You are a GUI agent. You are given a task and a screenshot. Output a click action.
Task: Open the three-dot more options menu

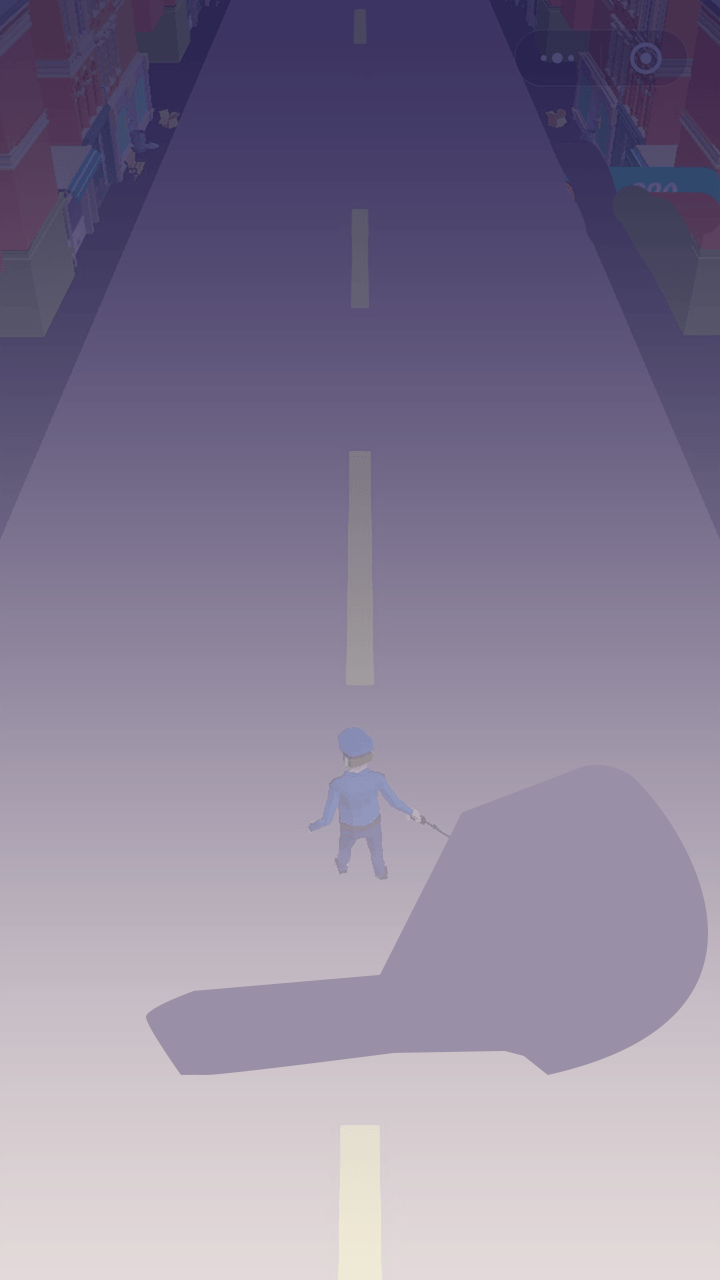558,59
